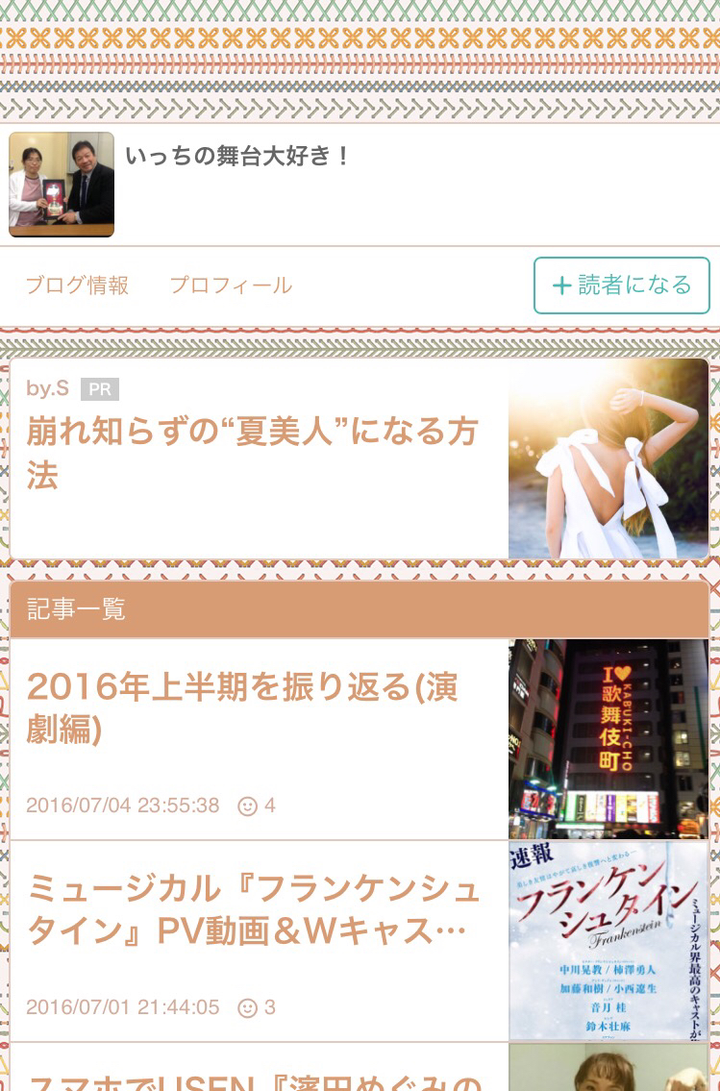Open the article 2016年上半期を振り返る(演劇編)
Screen dimensions: 720x1091
(243, 708)
